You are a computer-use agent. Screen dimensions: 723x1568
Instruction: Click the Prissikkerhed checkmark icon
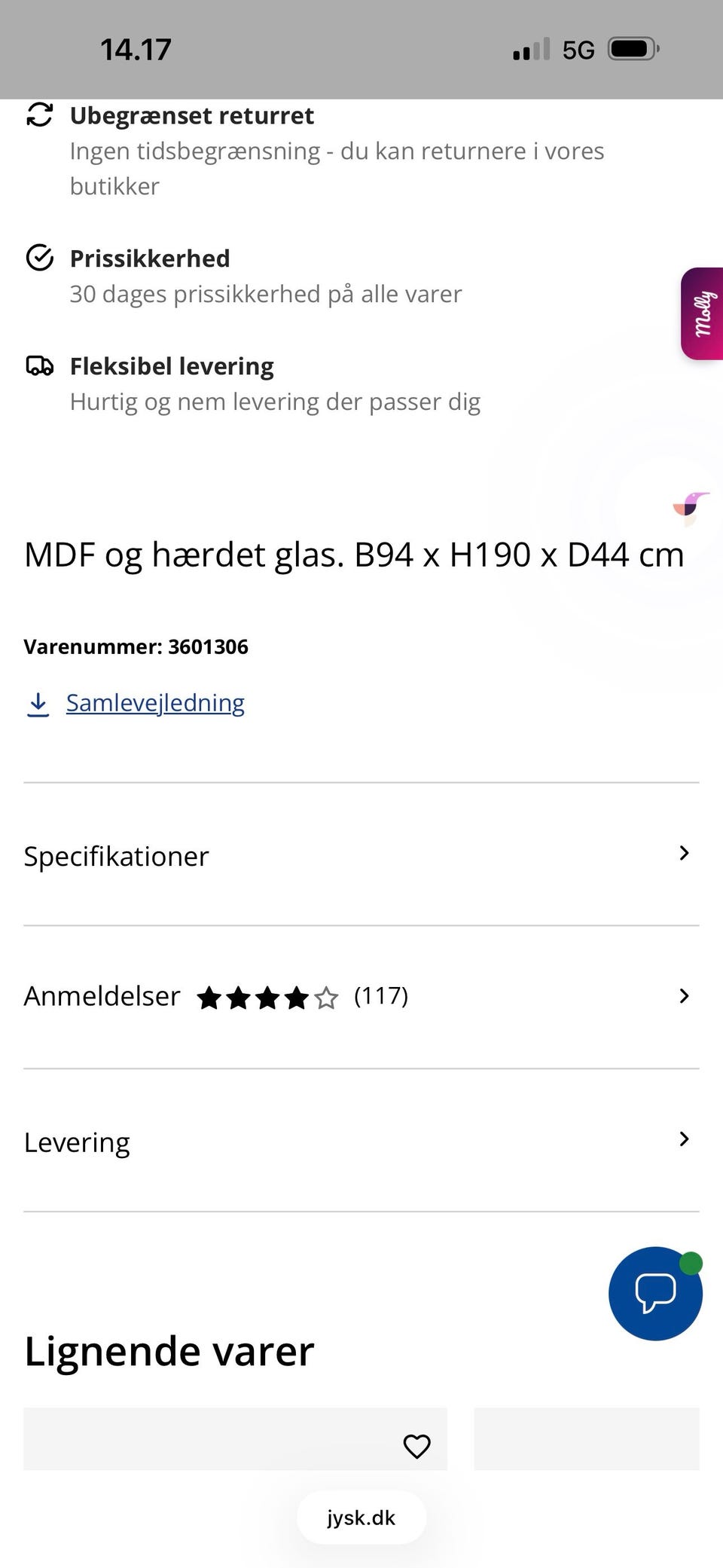click(x=40, y=258)
